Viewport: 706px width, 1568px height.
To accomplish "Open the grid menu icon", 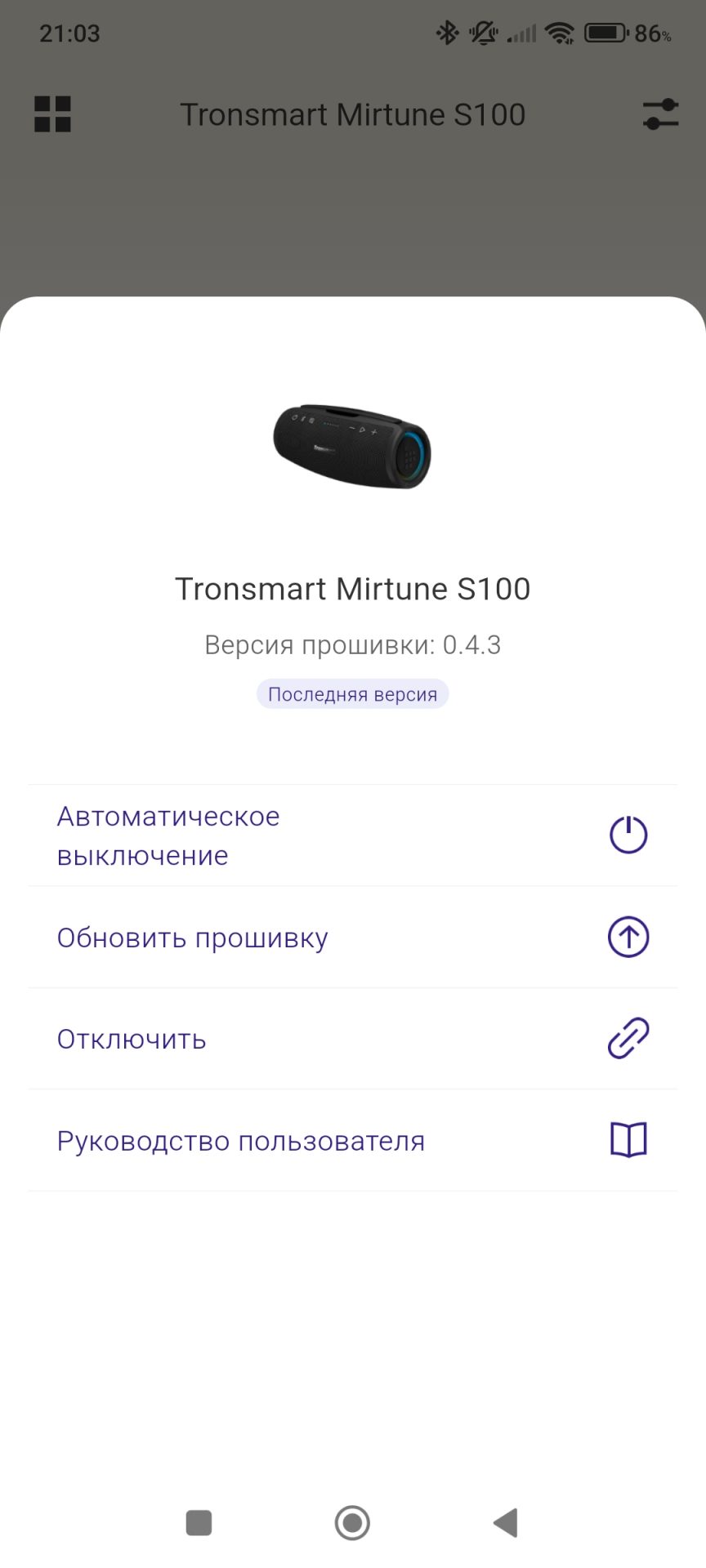I will [53, 114].
